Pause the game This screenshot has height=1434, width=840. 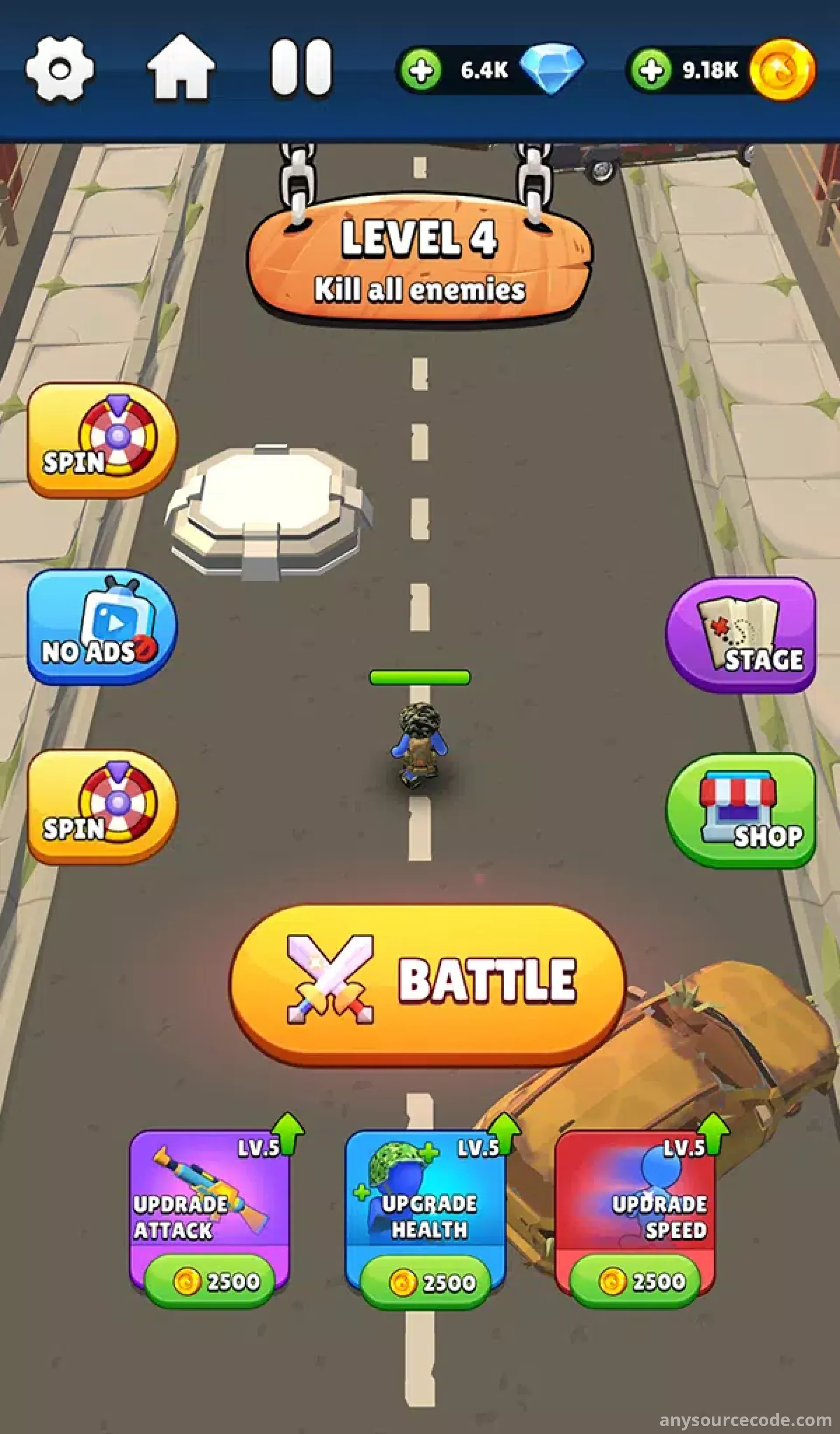pos(301,67)
